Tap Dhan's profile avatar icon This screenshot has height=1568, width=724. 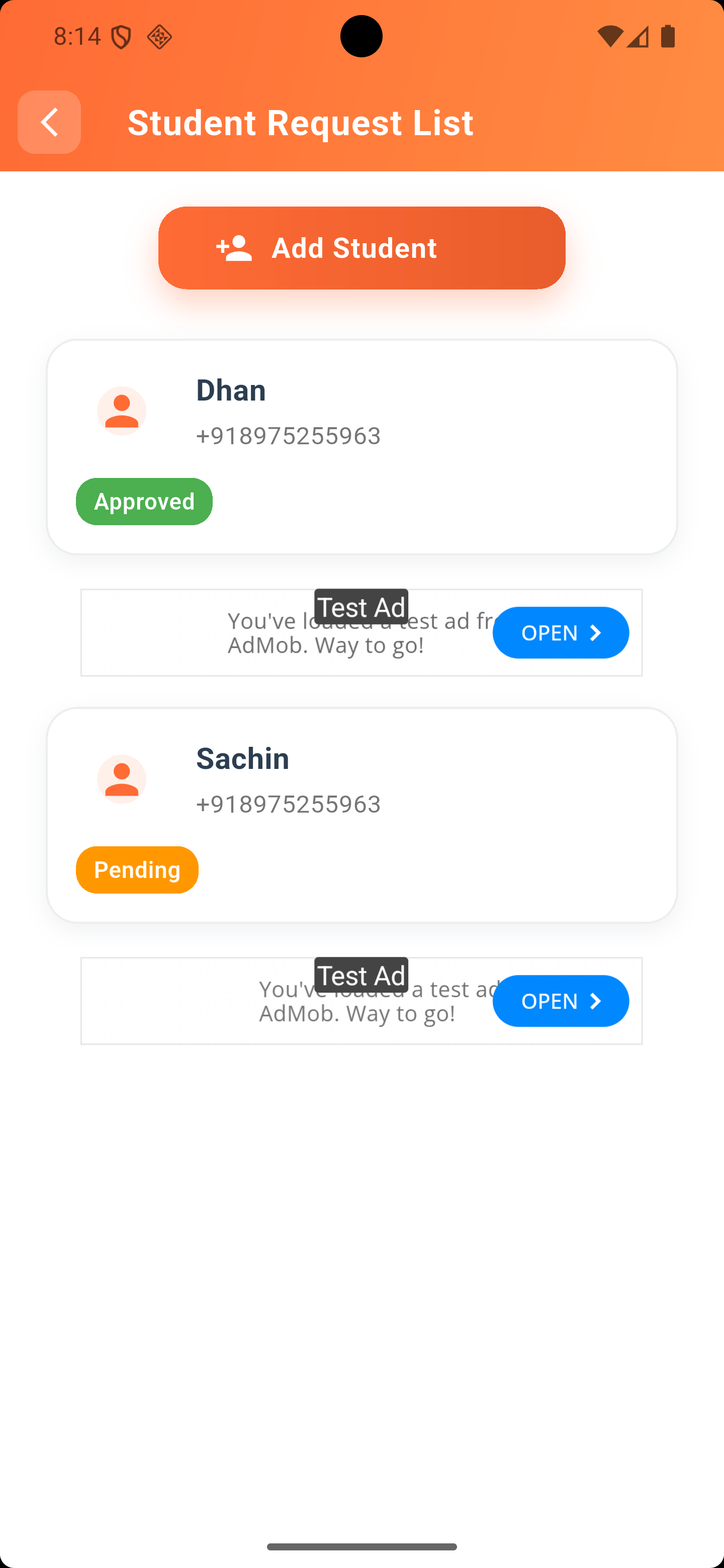pos(121,411)
